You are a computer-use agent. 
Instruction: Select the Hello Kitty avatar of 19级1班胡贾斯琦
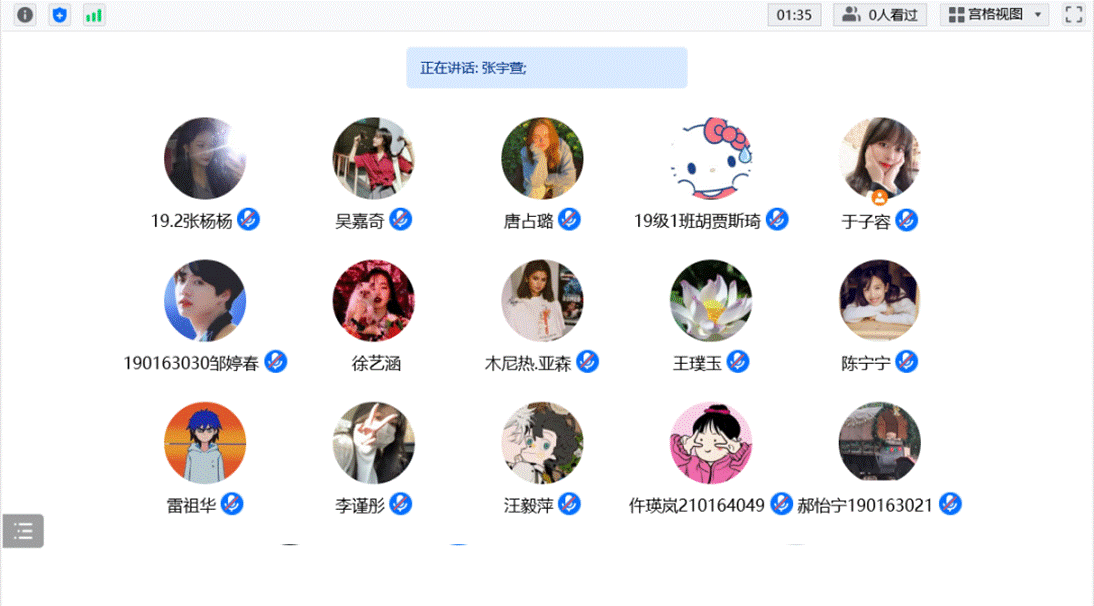[x=711, y=159]
